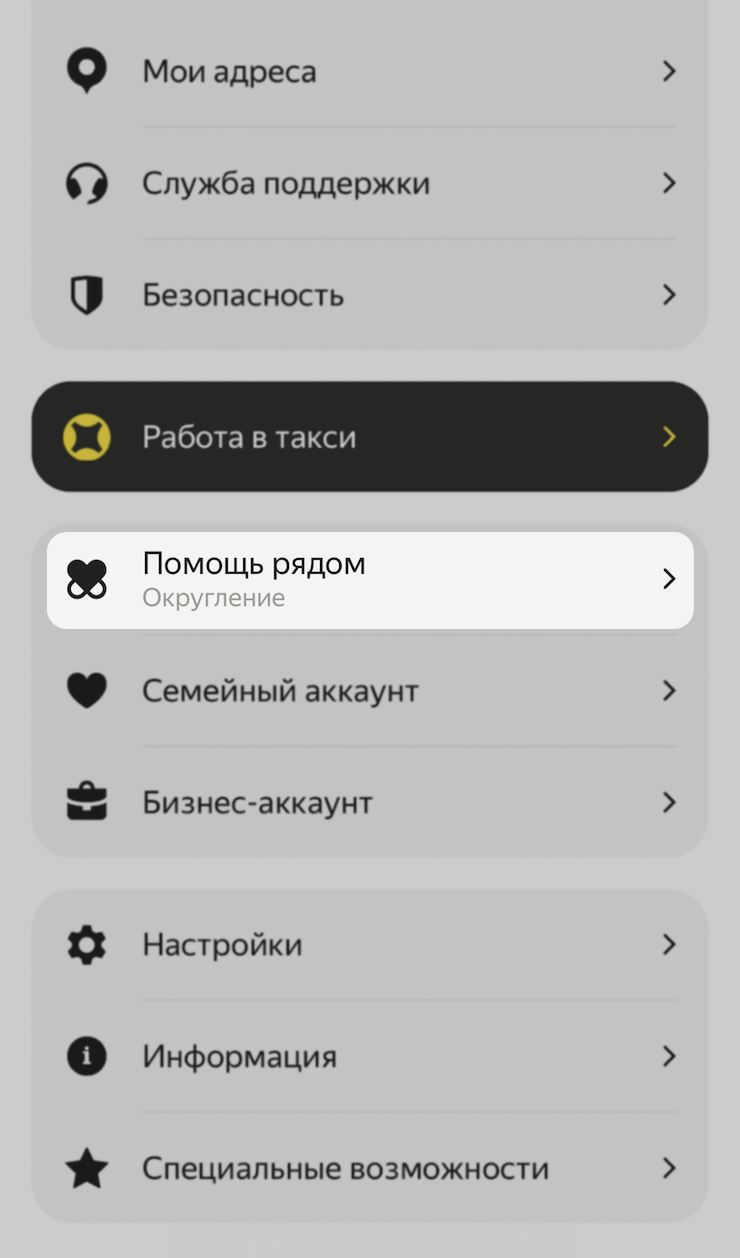Open Помощь рядом Округление
The width and height of the screenshot is (740, 1258).
tap(370, 580)
